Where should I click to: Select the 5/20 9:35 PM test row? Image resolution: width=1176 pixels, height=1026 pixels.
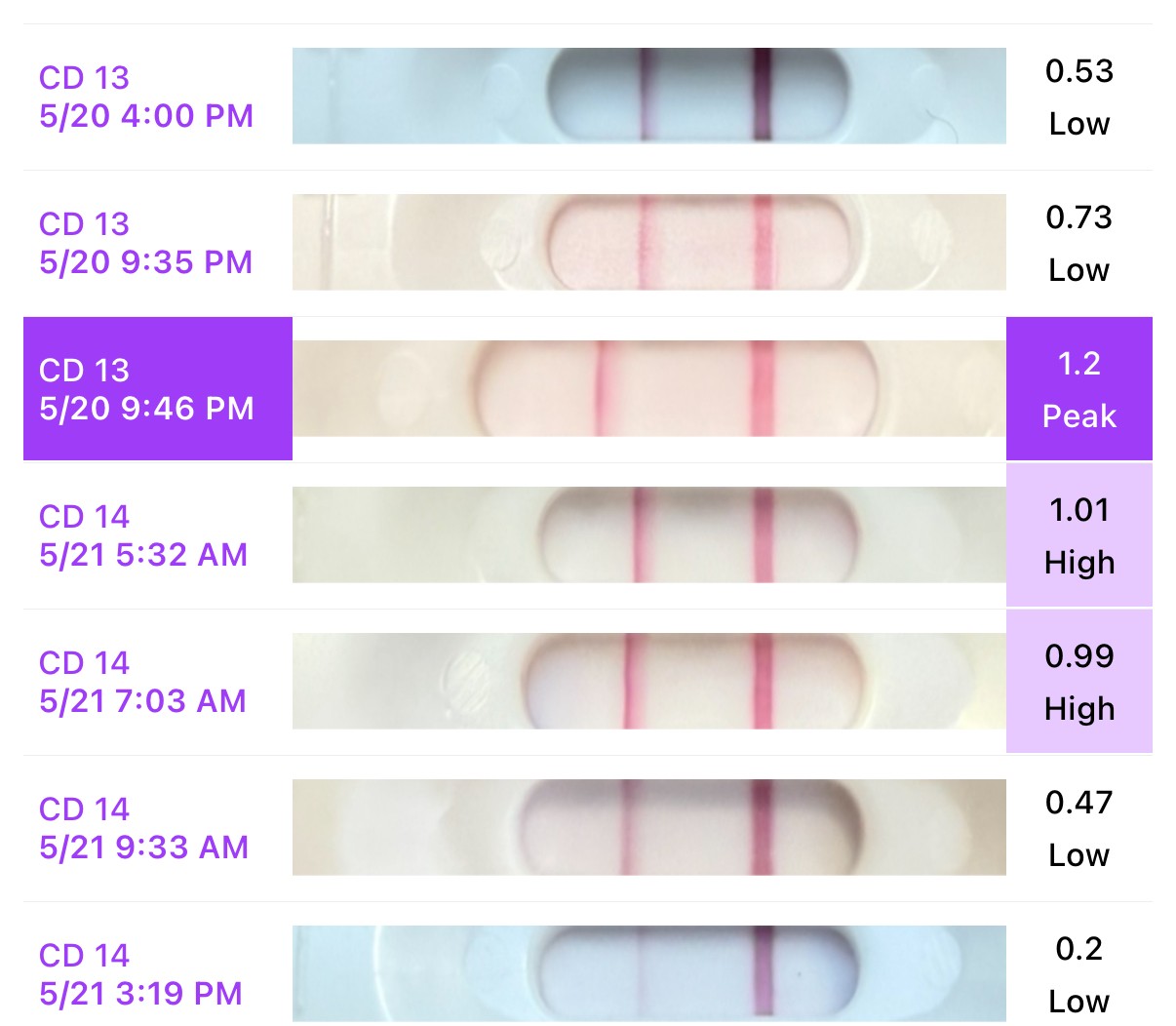[146, 243]
